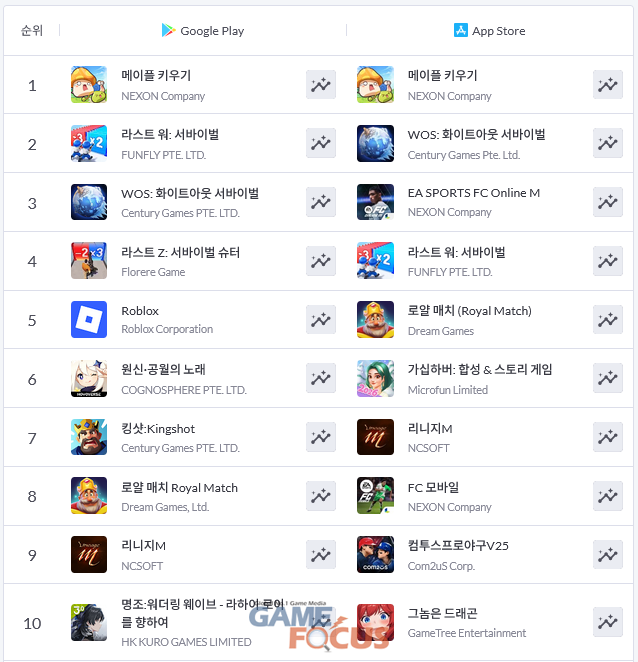Open App Store 리니지M entry

click(430, 428)
